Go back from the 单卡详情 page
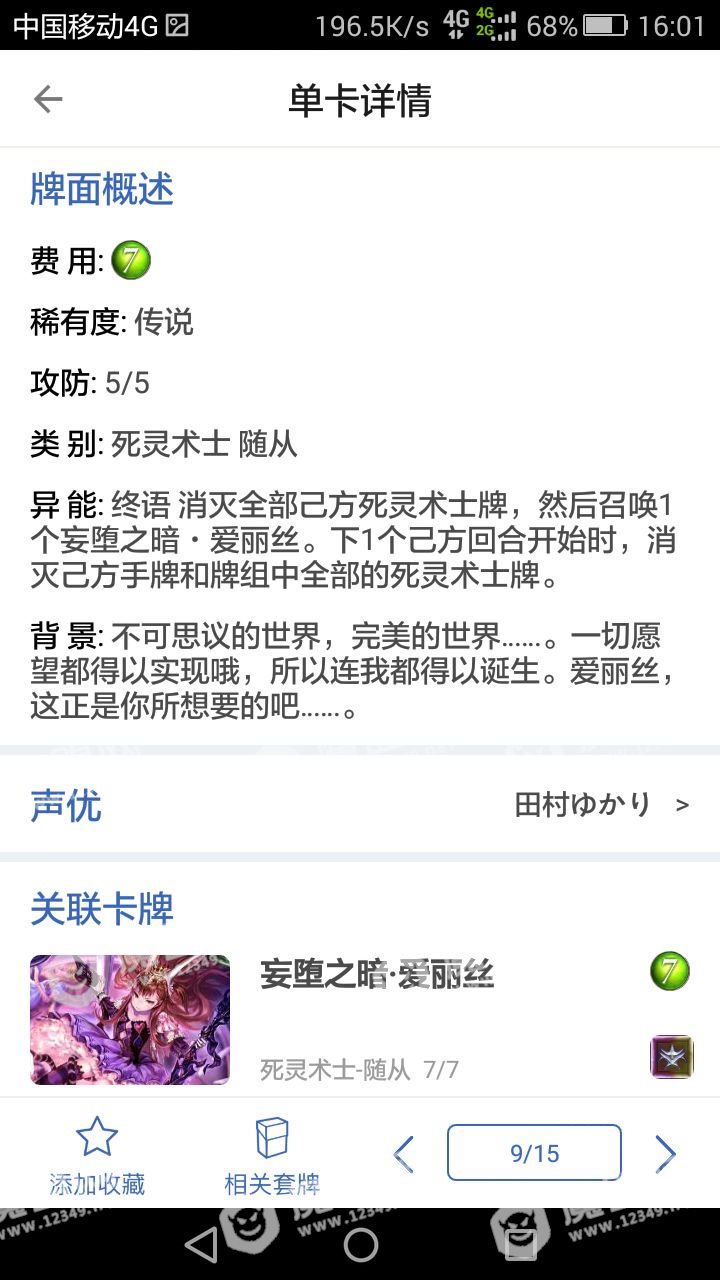Image resolution: width=720 pixels, height=1280 pixels. tap(48, 99)
